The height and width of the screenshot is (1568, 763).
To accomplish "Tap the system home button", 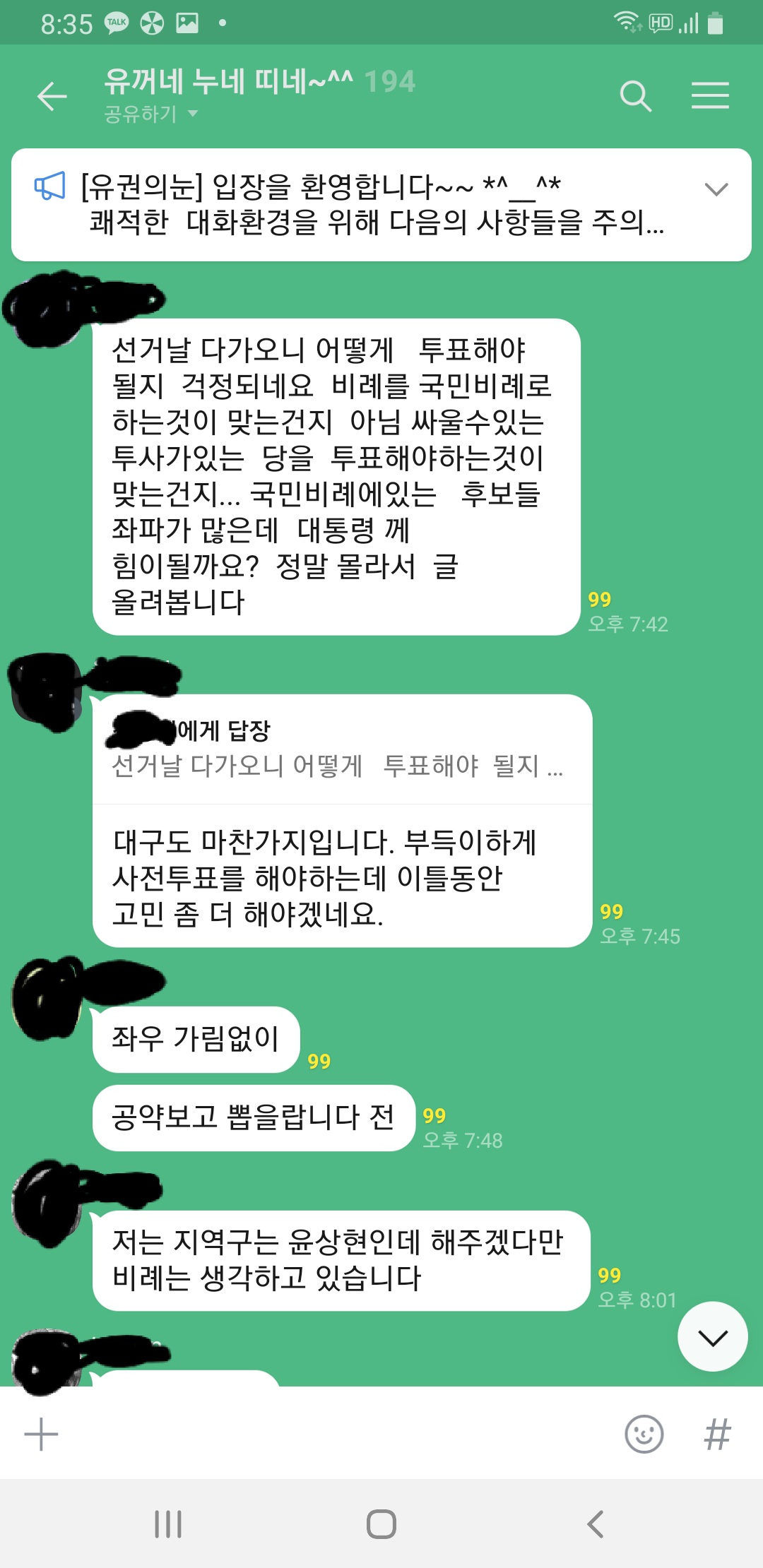I will [381, 1524].
